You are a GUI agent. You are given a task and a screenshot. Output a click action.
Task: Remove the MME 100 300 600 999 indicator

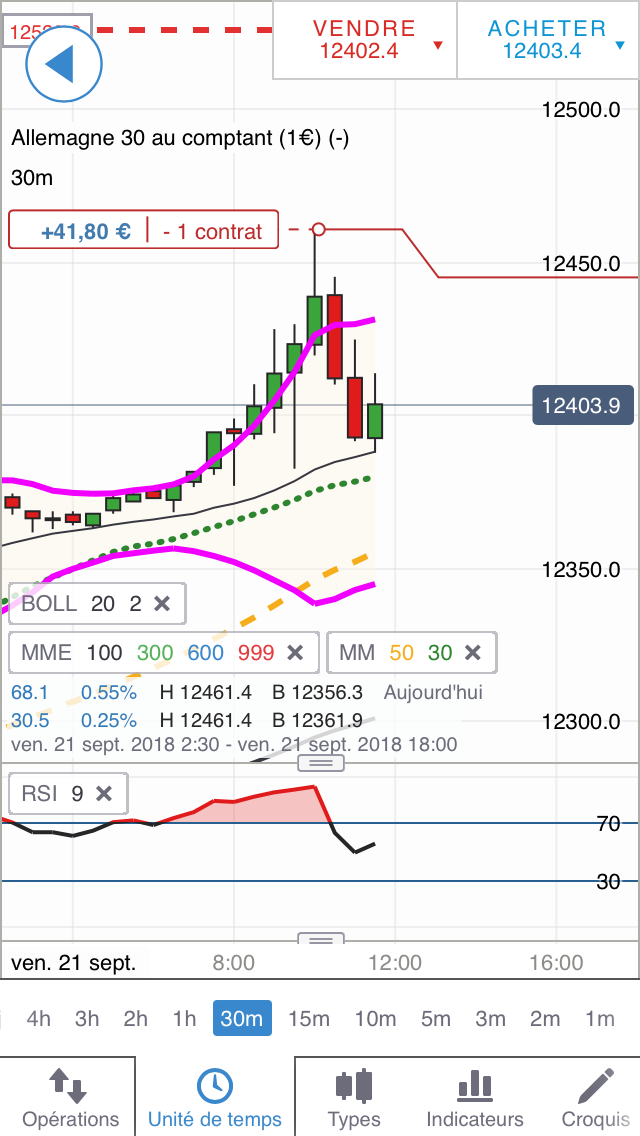tap(295, 653)
